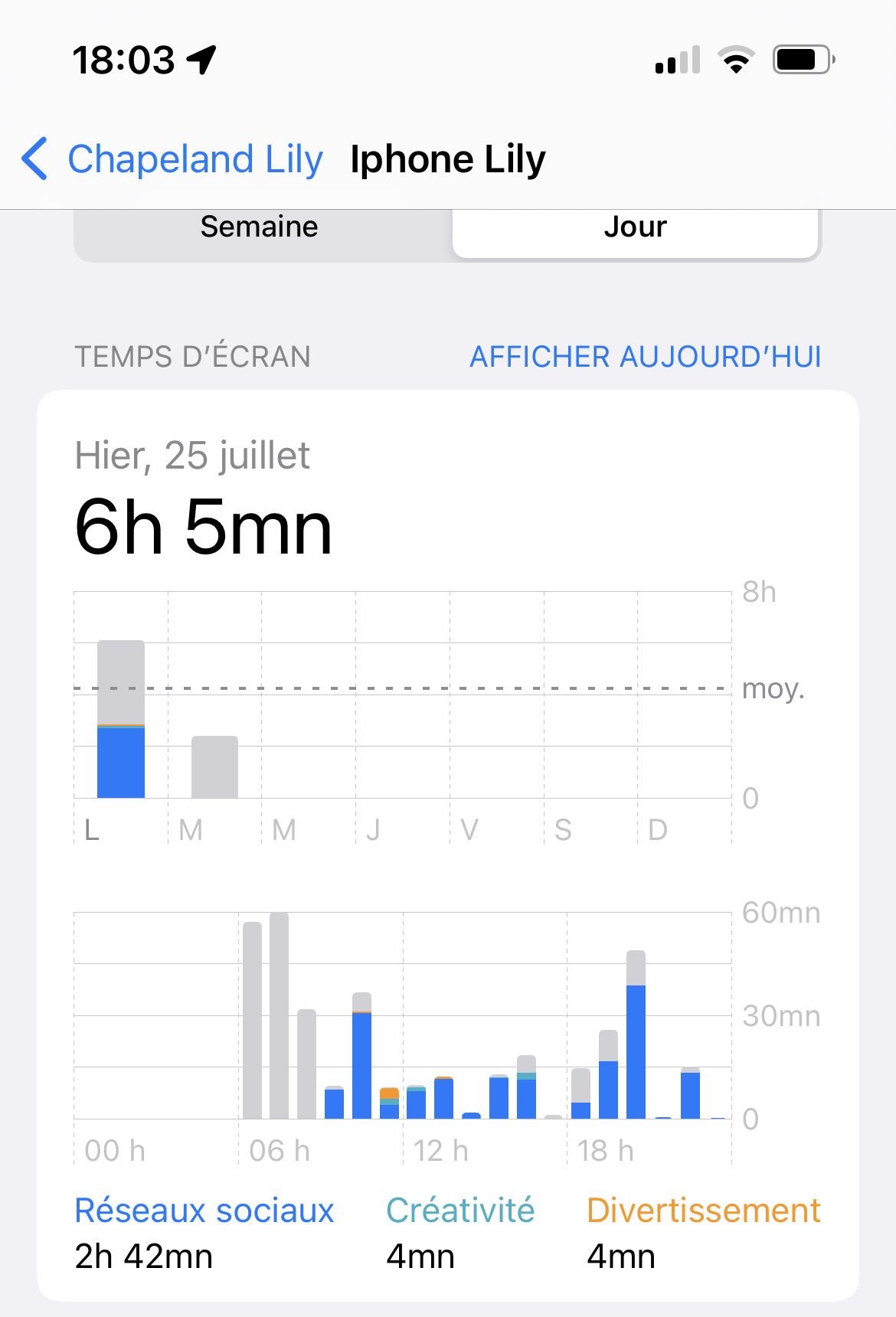Select Tuesday's bar in the weekly chart
896x1317 pixels.
(214, 766)
